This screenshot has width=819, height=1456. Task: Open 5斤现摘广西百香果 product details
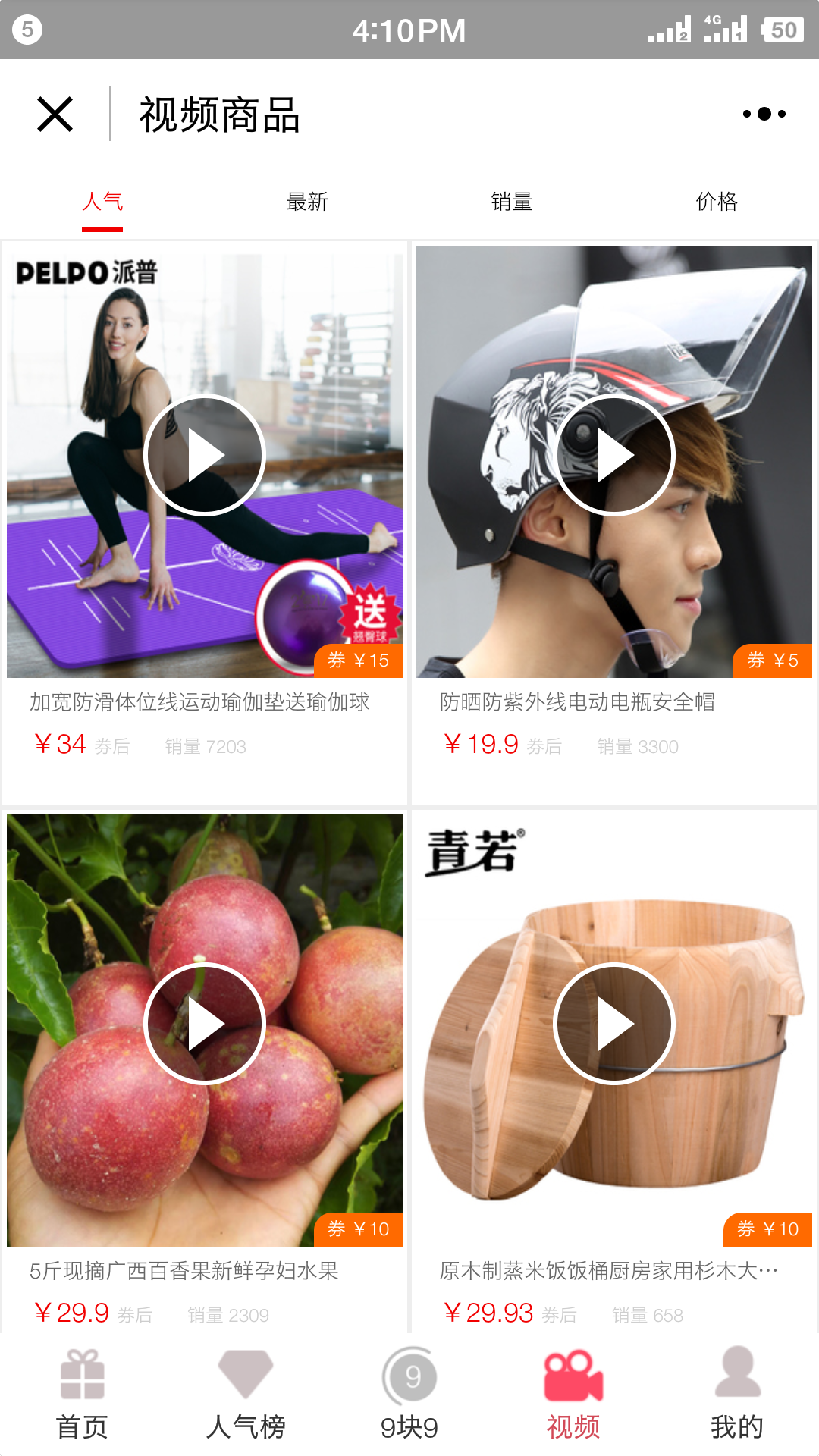(x=184, y=1271)
